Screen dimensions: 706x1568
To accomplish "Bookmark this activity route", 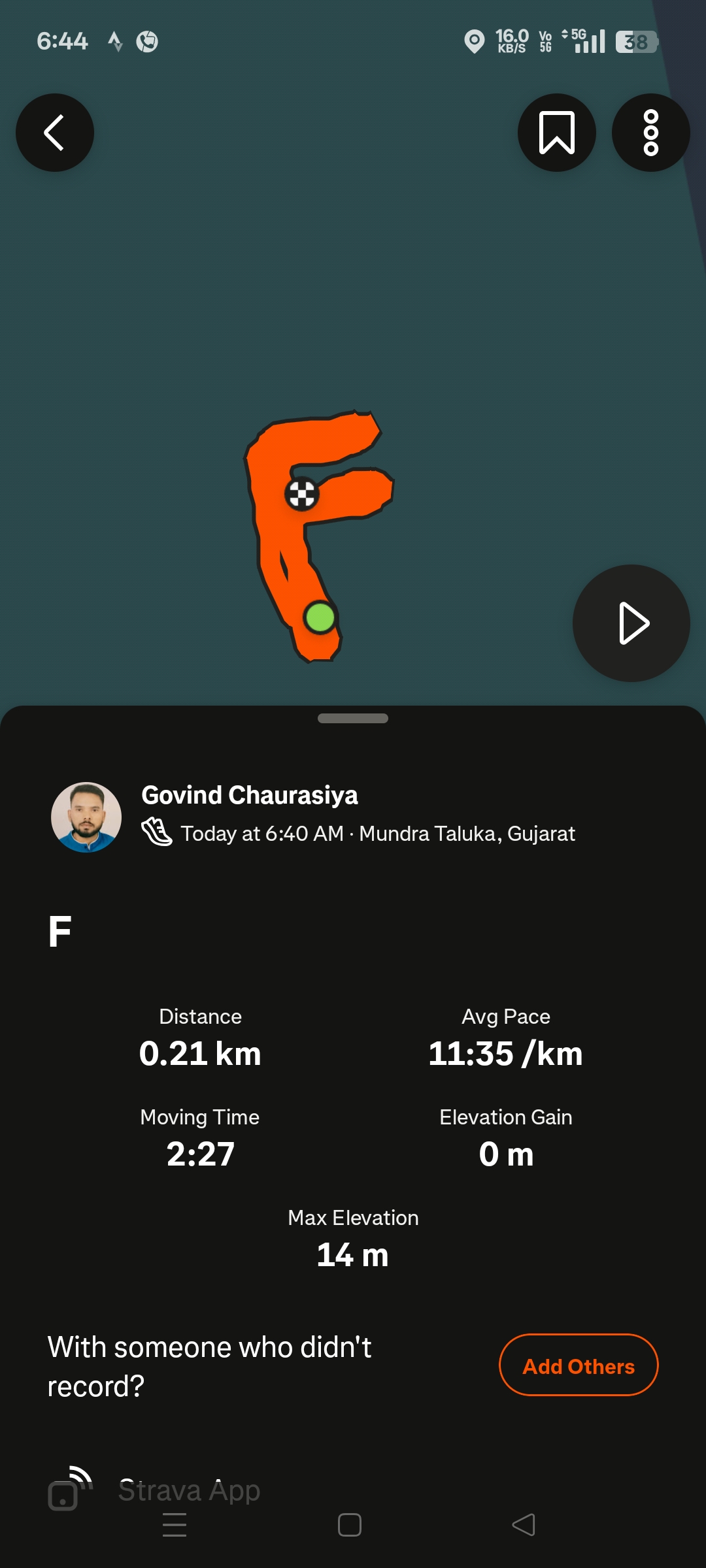I will [x=556, y=133].
